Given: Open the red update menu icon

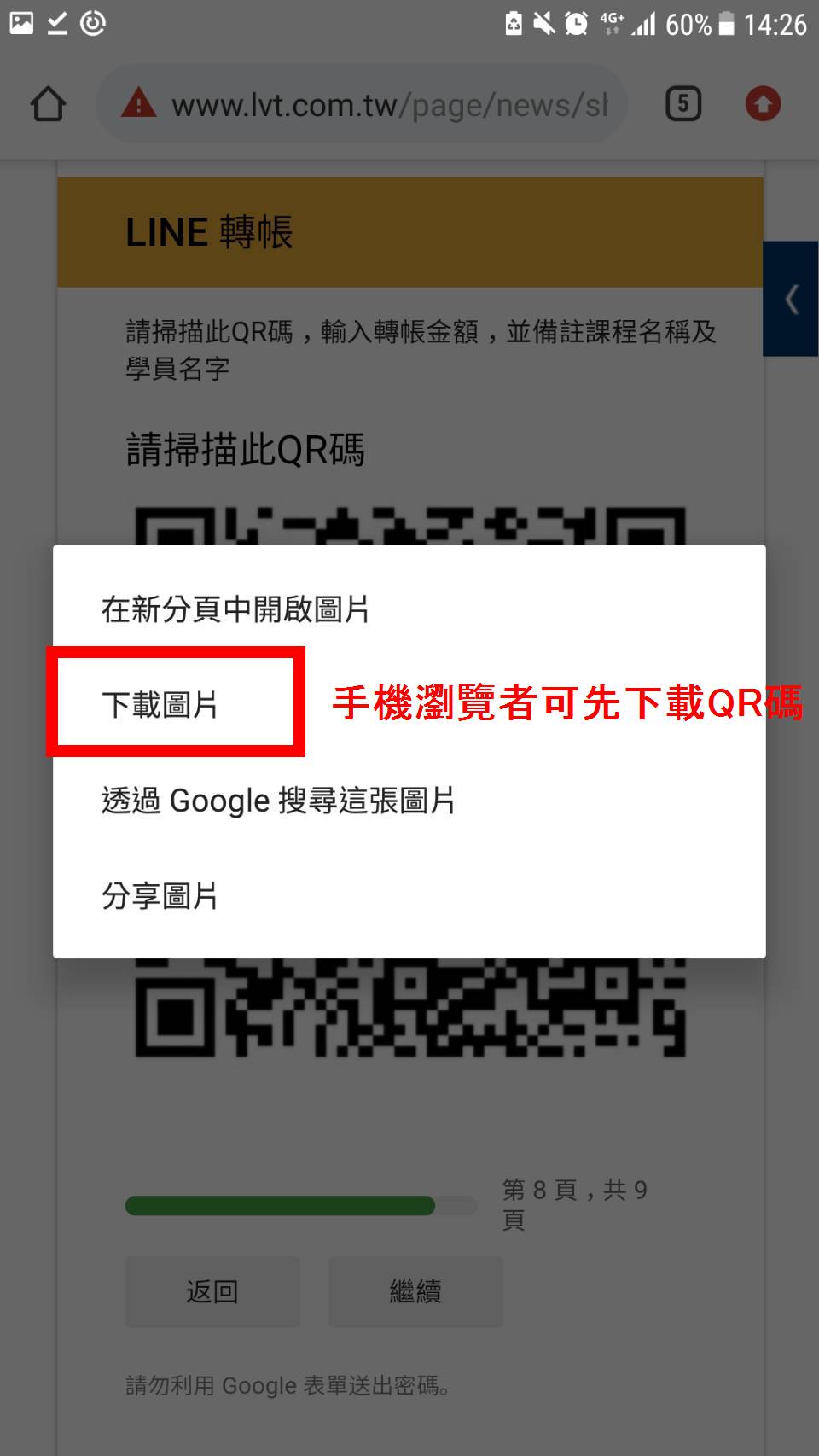Looking at the screenshot, I should 763,104.
